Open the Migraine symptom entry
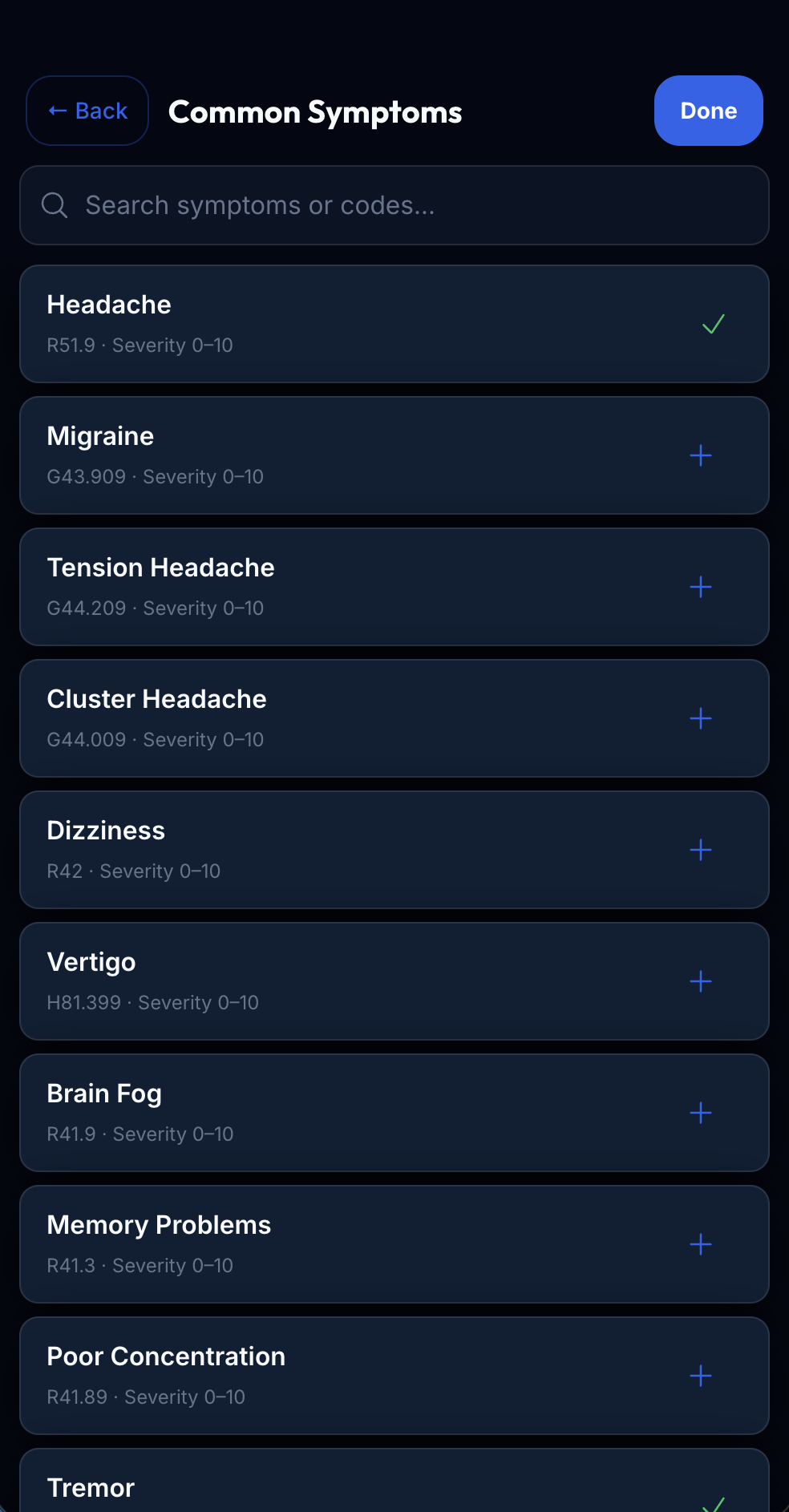The height and width of the screenshot is (1512, 789). pos(321,455)
